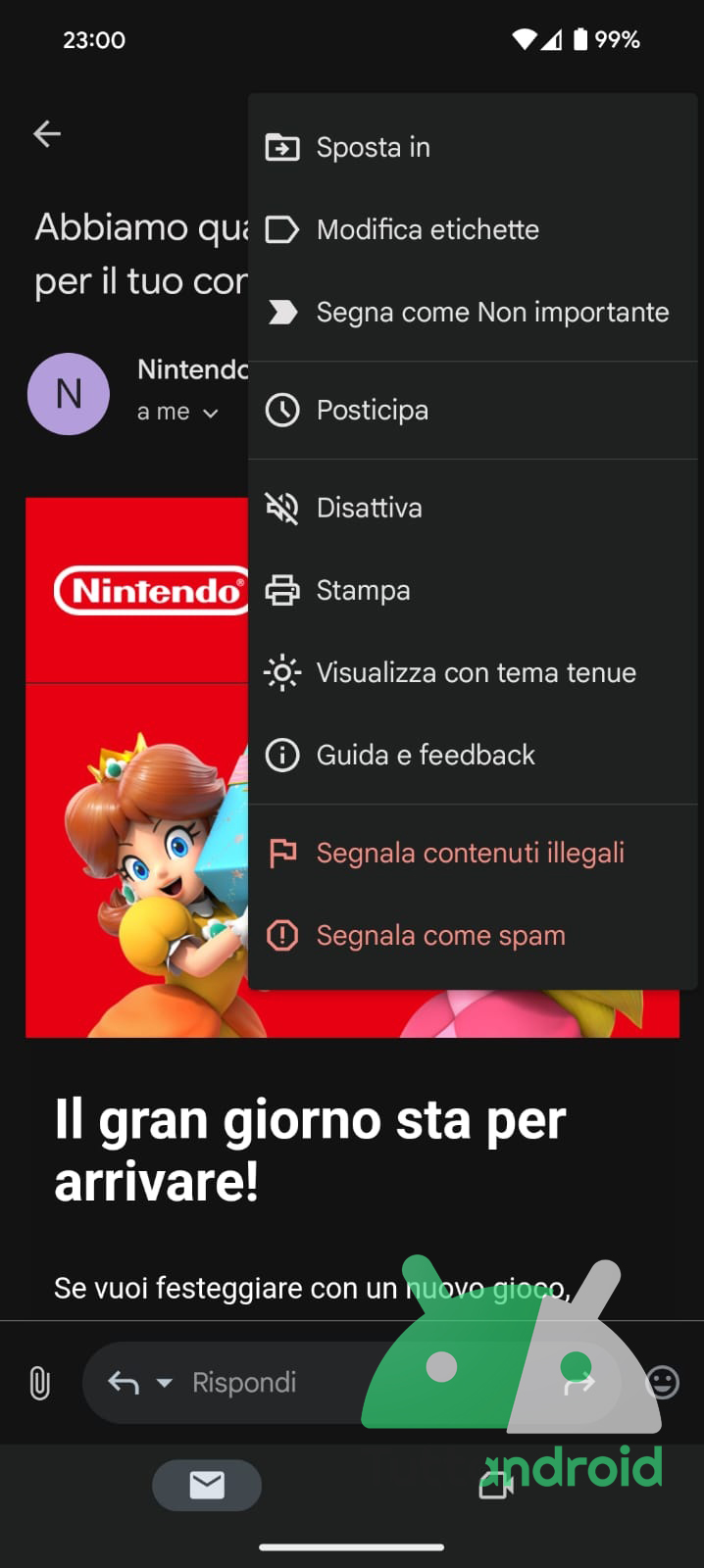Screen dimensions: 704x1568
Task: Tap the 'Rispondi' reply field
Action: pyautogui.click(x=244, y=1383)
